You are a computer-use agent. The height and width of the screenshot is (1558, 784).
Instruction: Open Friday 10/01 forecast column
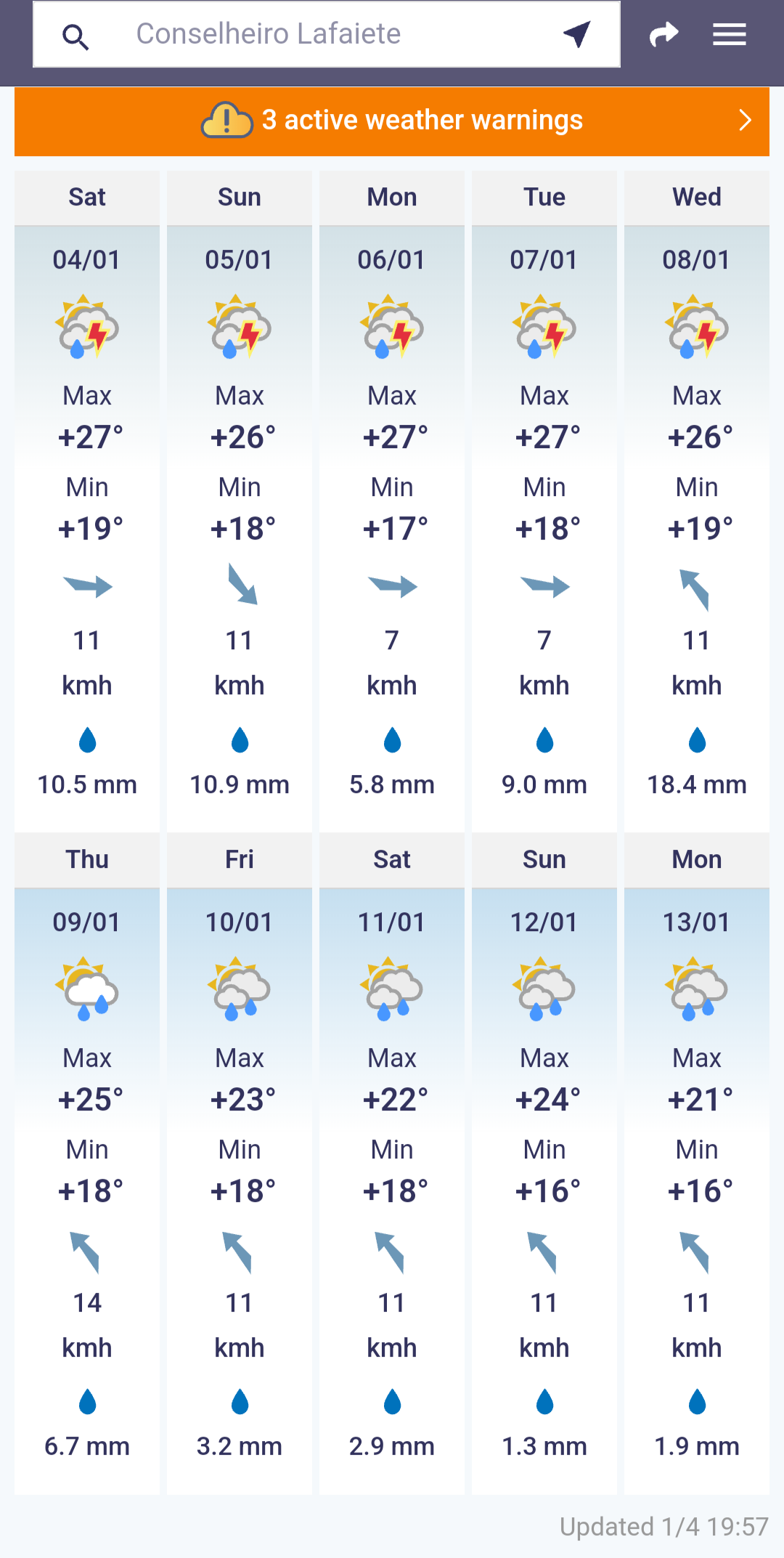click(240, 1164)
